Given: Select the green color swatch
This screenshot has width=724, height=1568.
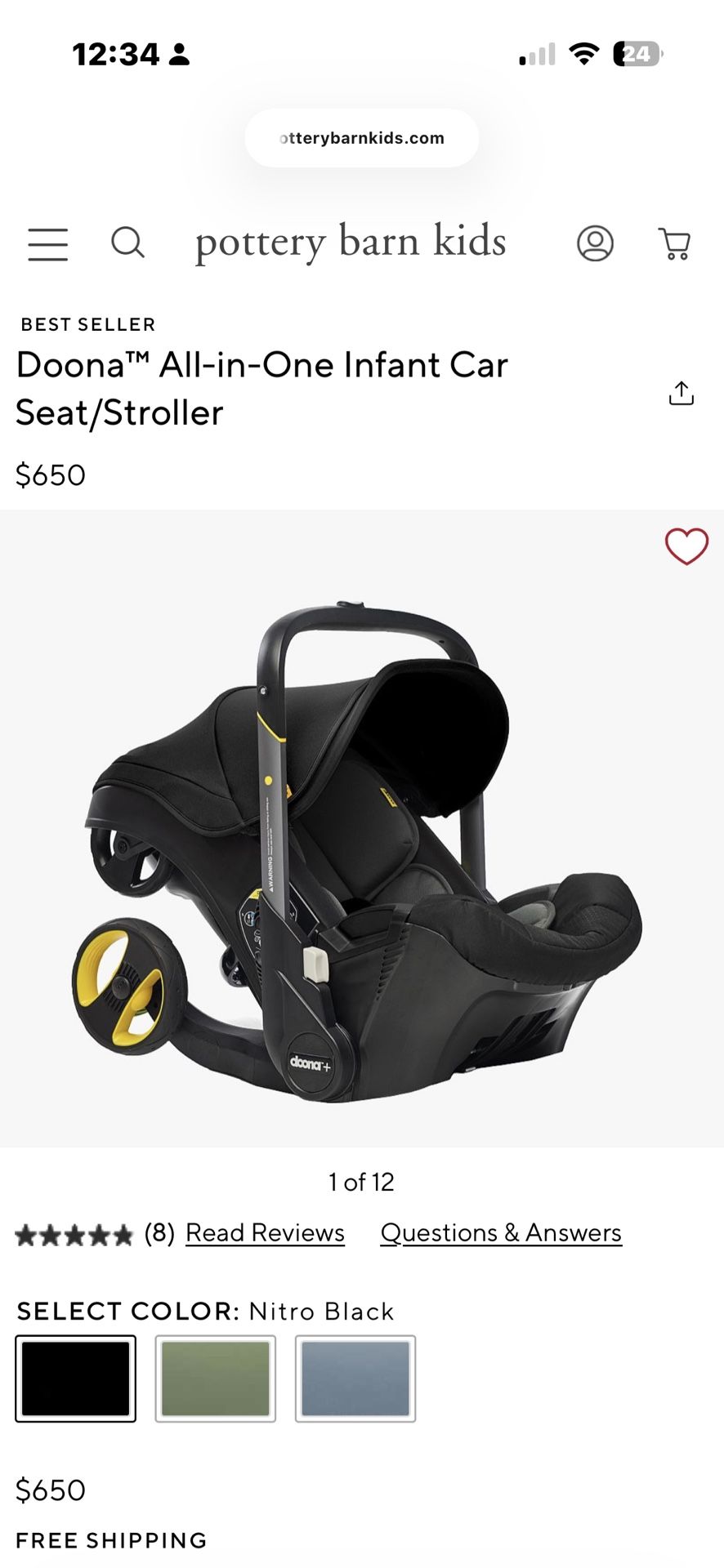Looking at the screenshot, I should (216, 1379).
